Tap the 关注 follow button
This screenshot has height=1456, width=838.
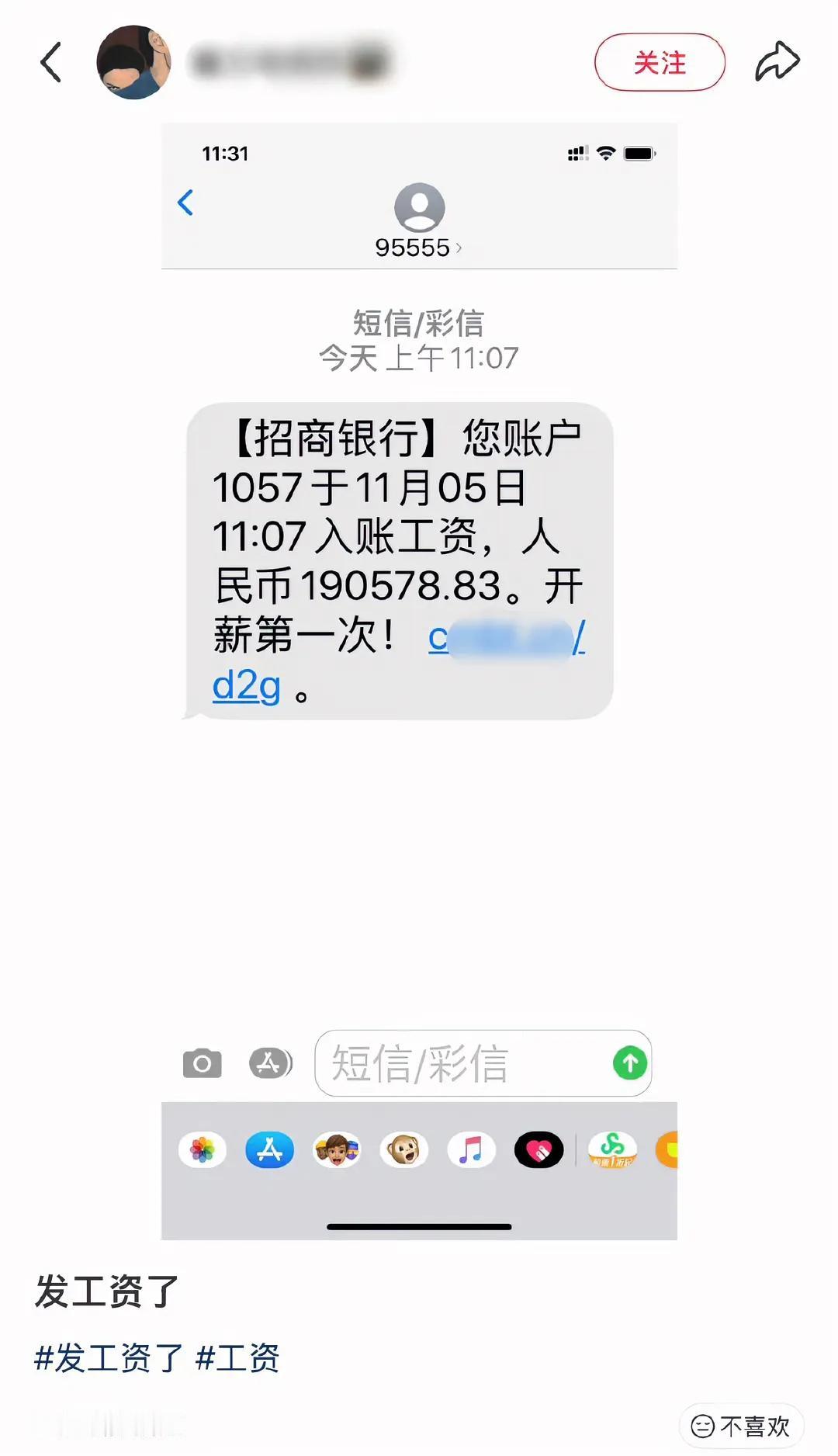coord(659,64)
